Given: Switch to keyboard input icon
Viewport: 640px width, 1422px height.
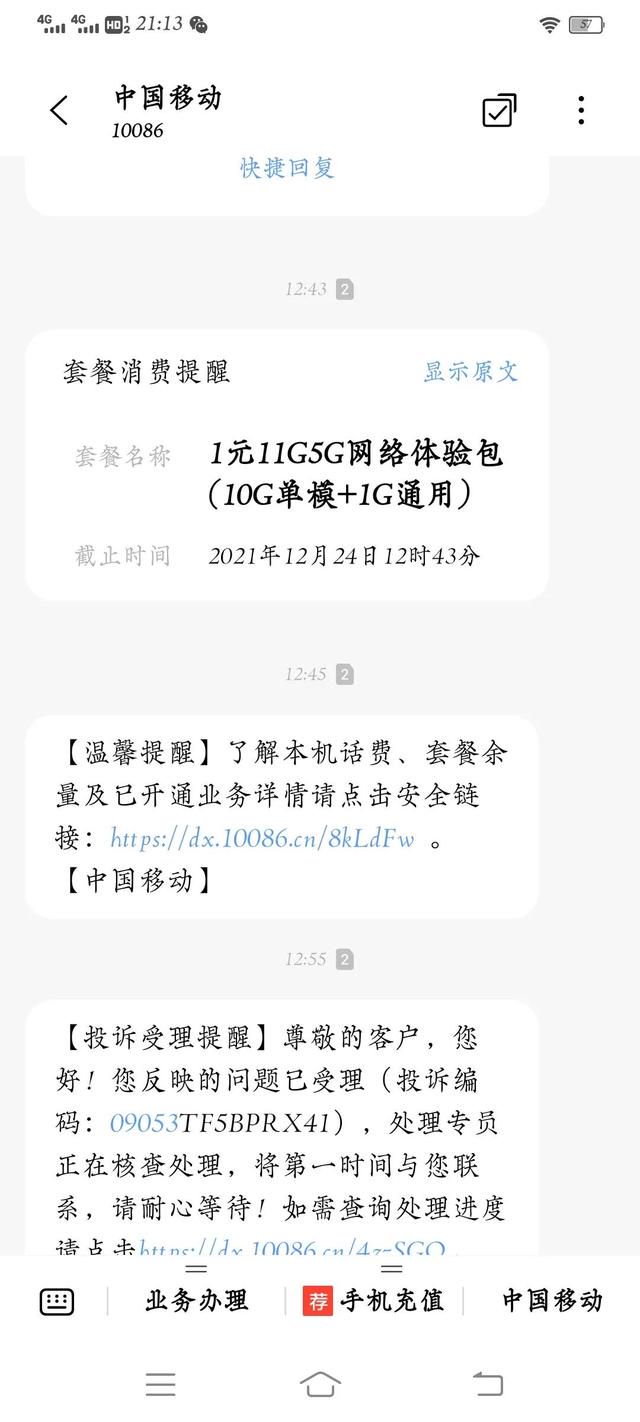Looking at the screenshot, I should tap(57, 1301).
